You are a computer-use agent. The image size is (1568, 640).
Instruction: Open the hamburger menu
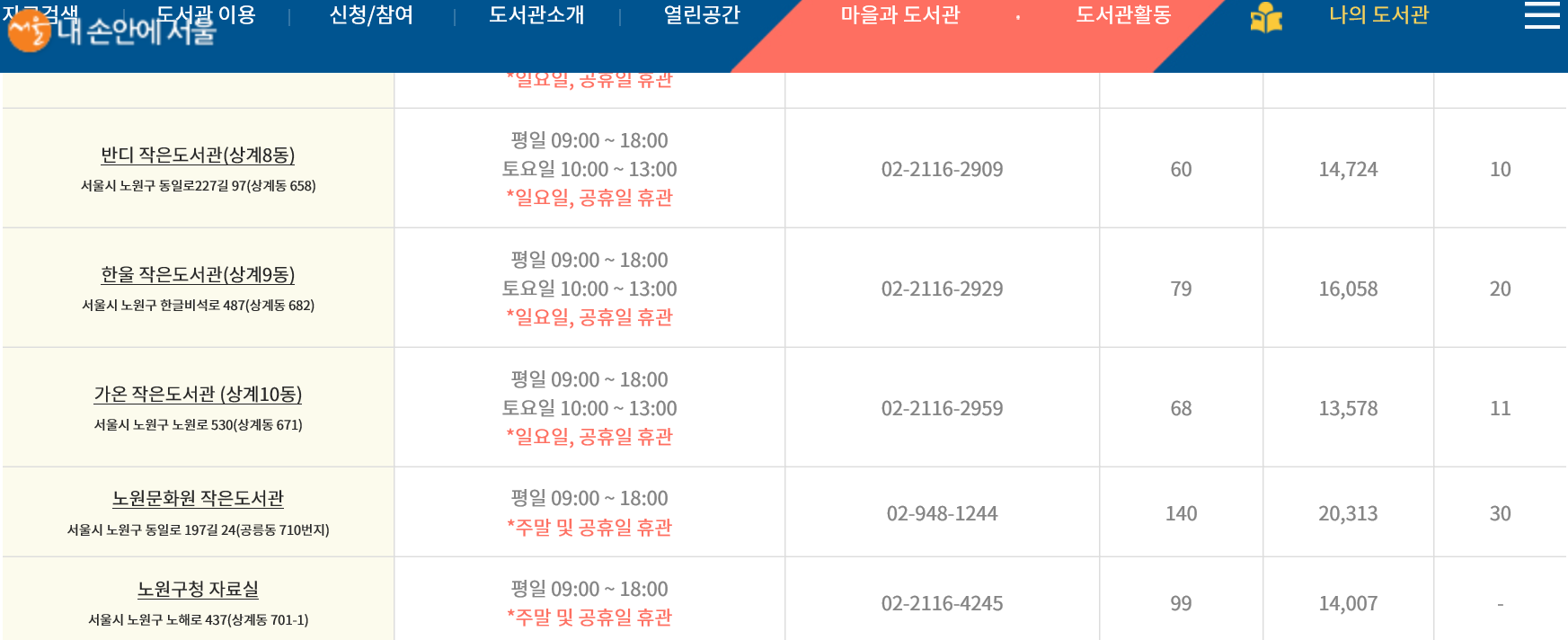[1542, 15]
